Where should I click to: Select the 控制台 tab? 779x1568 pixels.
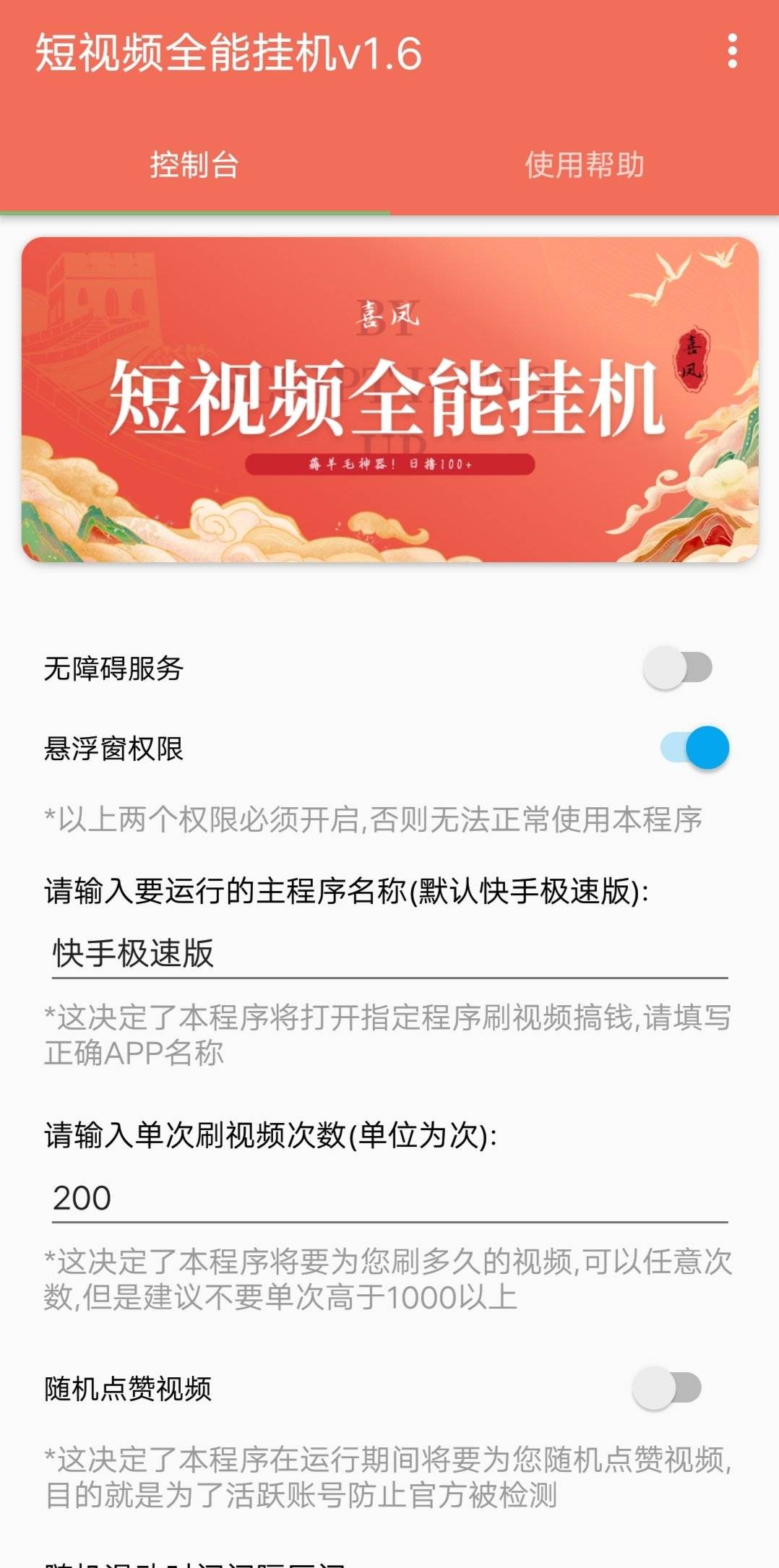point(194,165)
